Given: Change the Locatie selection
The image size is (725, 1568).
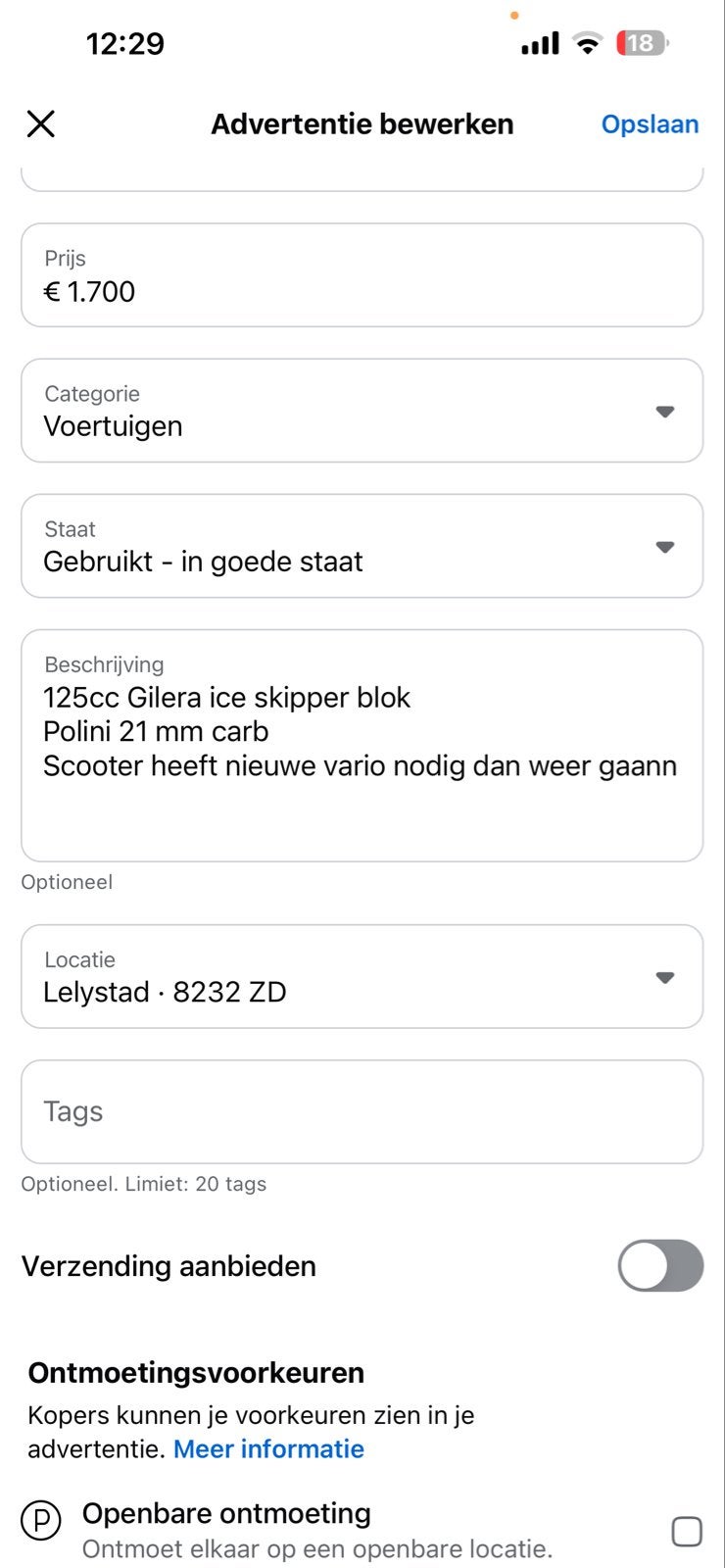Looking at the screenshot, I should 362,977.
